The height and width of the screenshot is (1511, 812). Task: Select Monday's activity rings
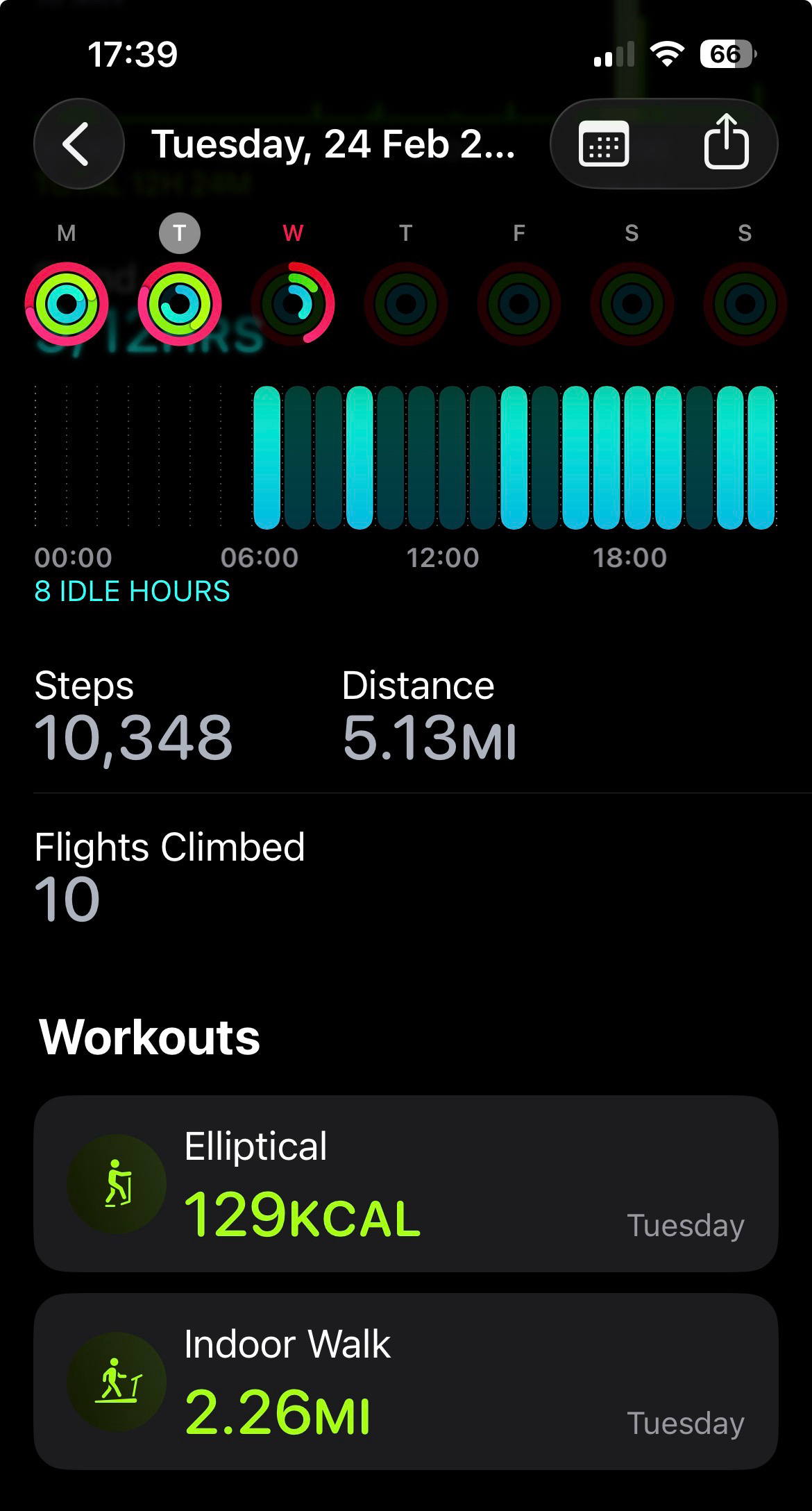click(x=67, y=303)
